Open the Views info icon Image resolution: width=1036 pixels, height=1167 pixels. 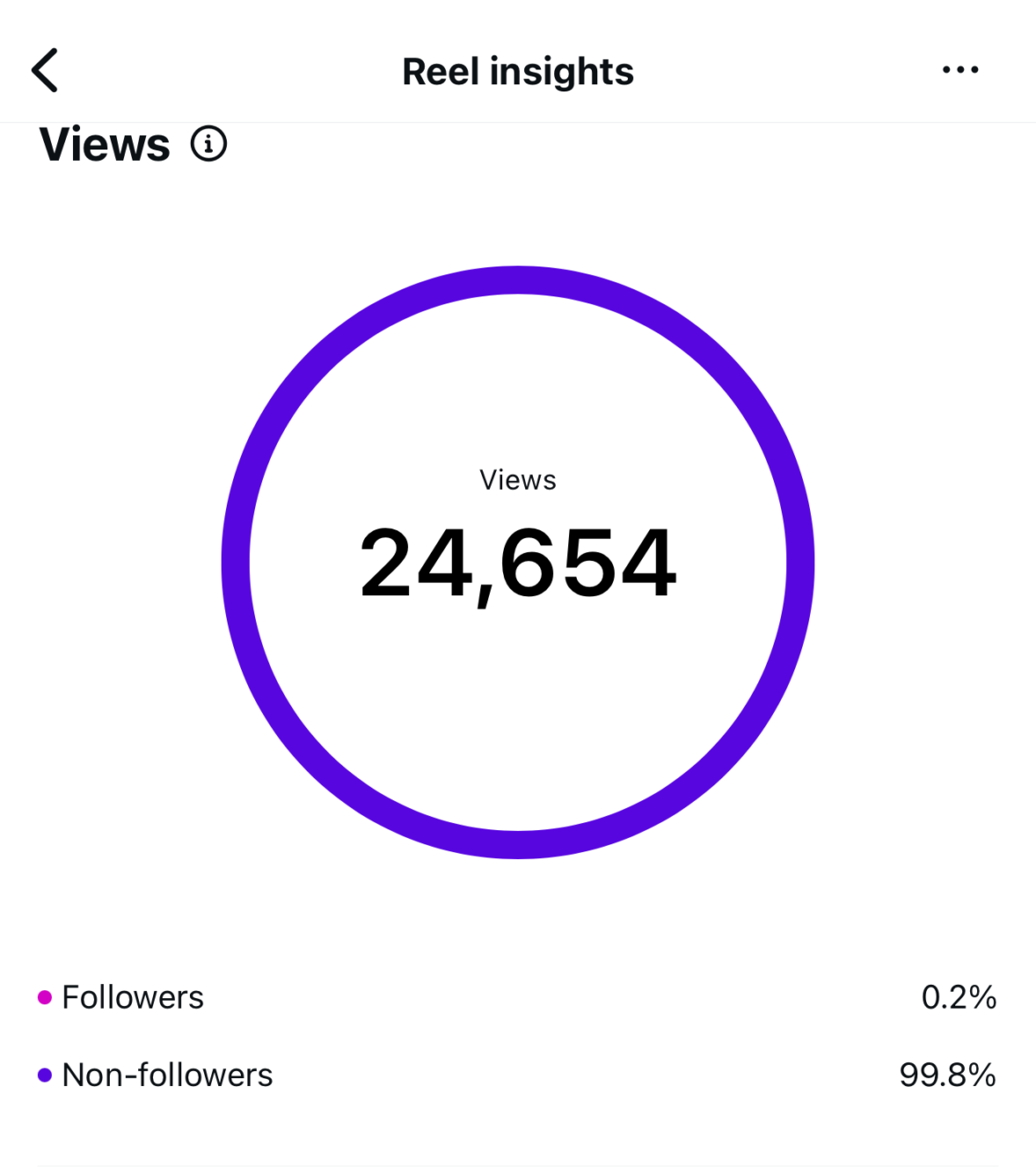pos(208,143)
